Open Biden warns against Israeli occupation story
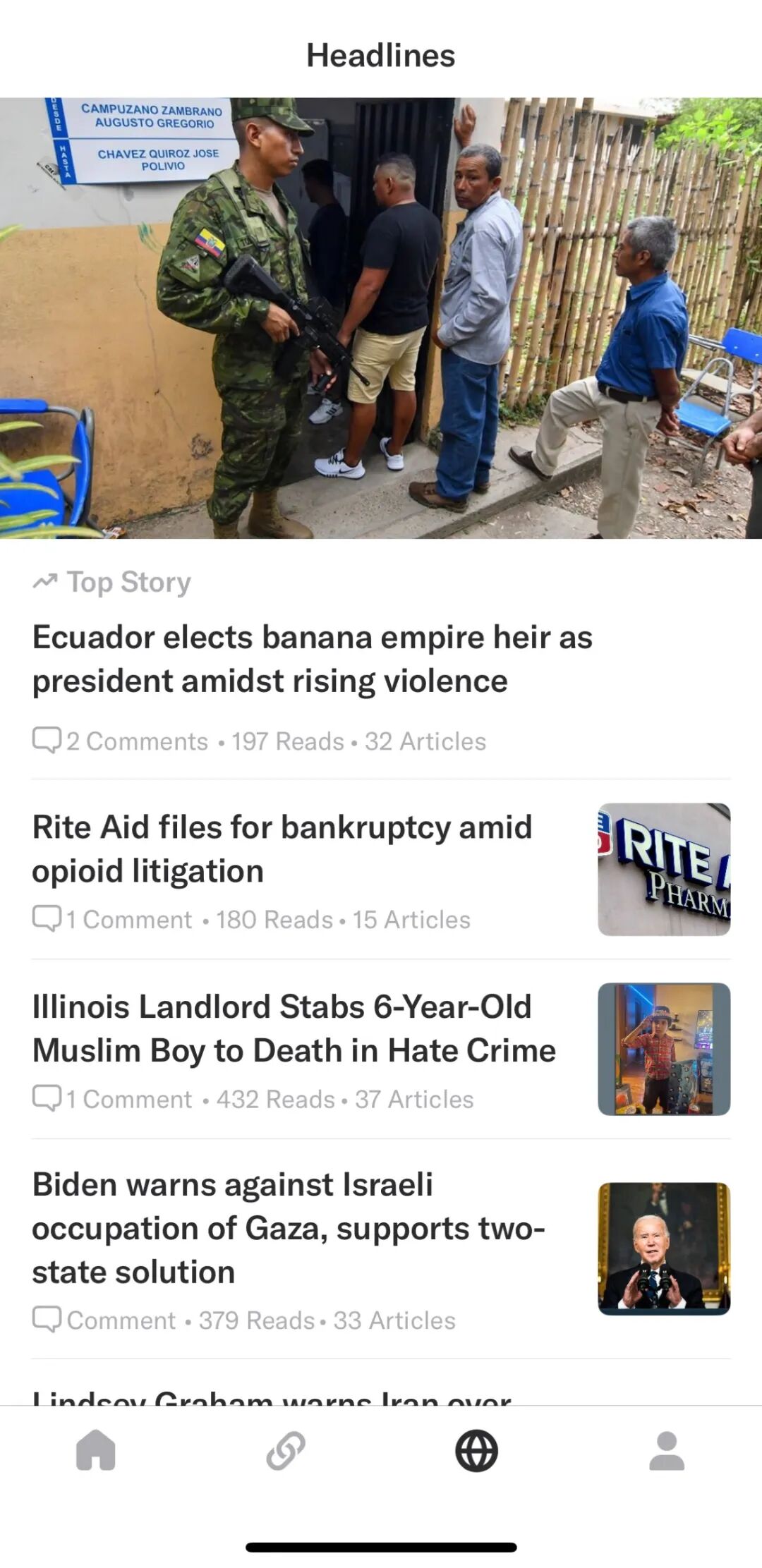 pos(289,1228)
